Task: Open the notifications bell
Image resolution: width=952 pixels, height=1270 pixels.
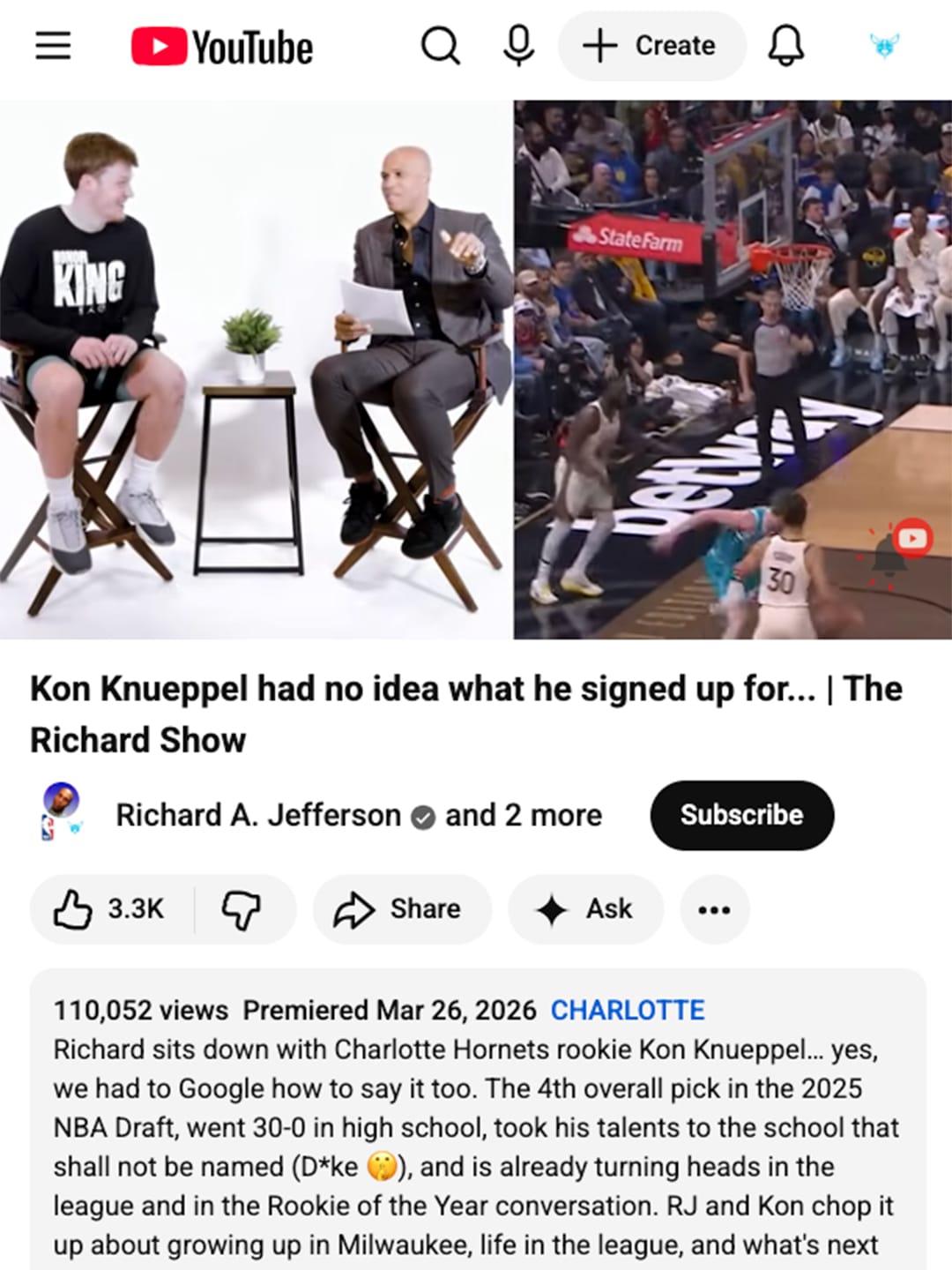Action: pyautogui.click(x=785, y=46)
